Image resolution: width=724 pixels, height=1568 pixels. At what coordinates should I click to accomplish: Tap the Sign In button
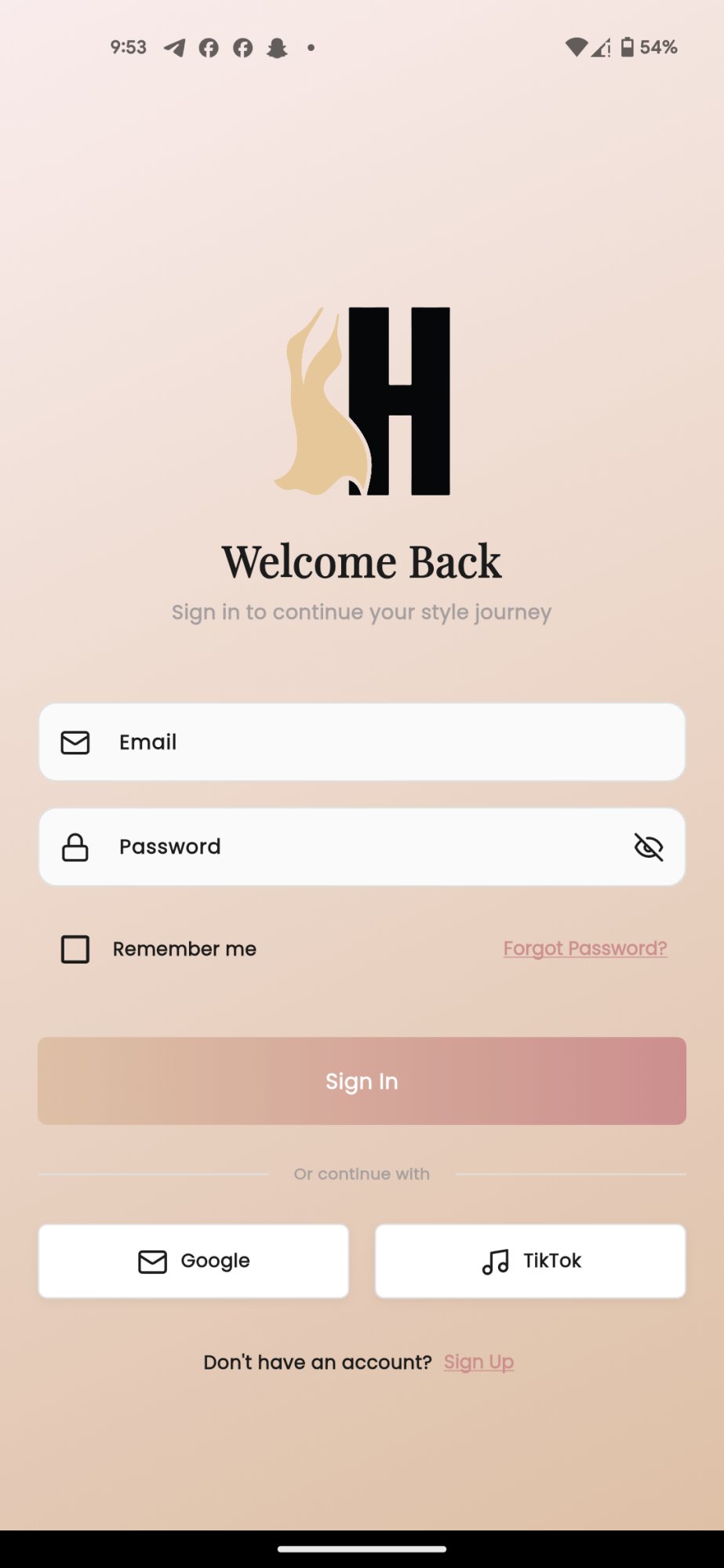[362, 1081]
